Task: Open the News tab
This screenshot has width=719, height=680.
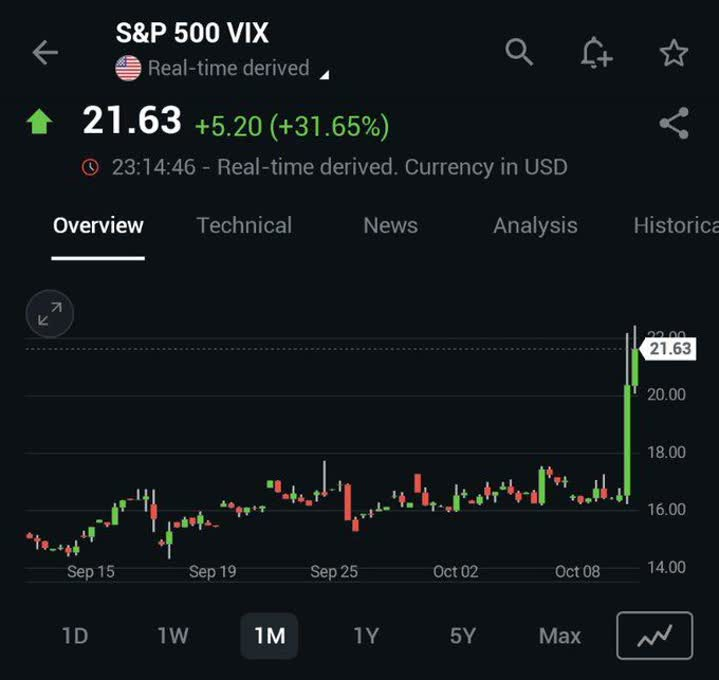Action: pyautogui.click(x=390, y=225)
